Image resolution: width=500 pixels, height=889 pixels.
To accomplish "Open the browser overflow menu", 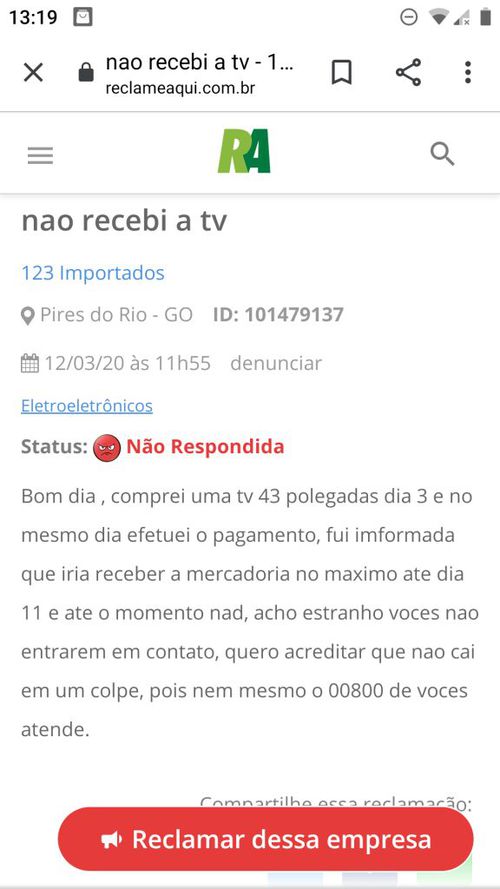I will [x=468, y=73].
